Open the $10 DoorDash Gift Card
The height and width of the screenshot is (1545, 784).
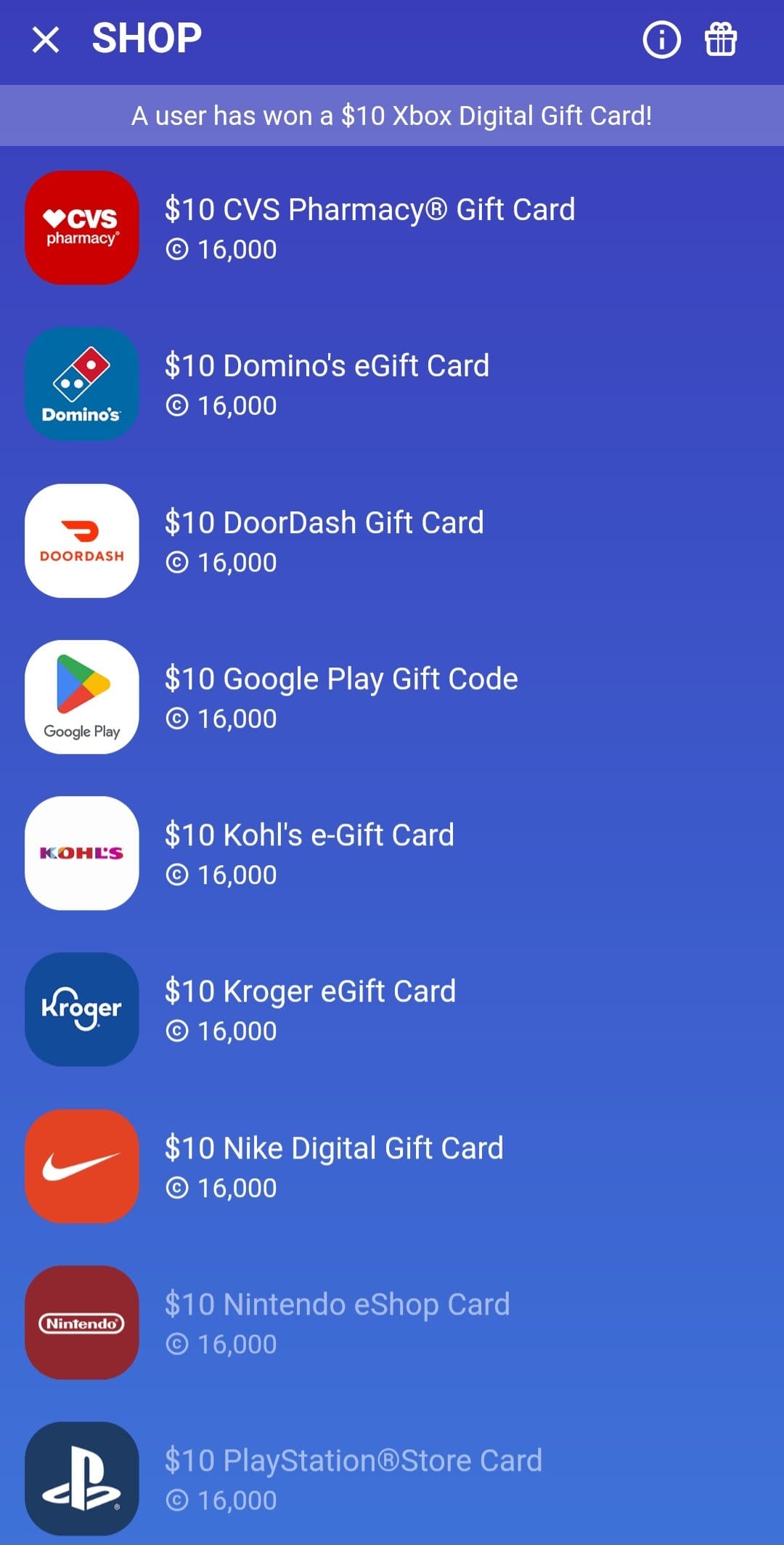click(x=392, y=540)
